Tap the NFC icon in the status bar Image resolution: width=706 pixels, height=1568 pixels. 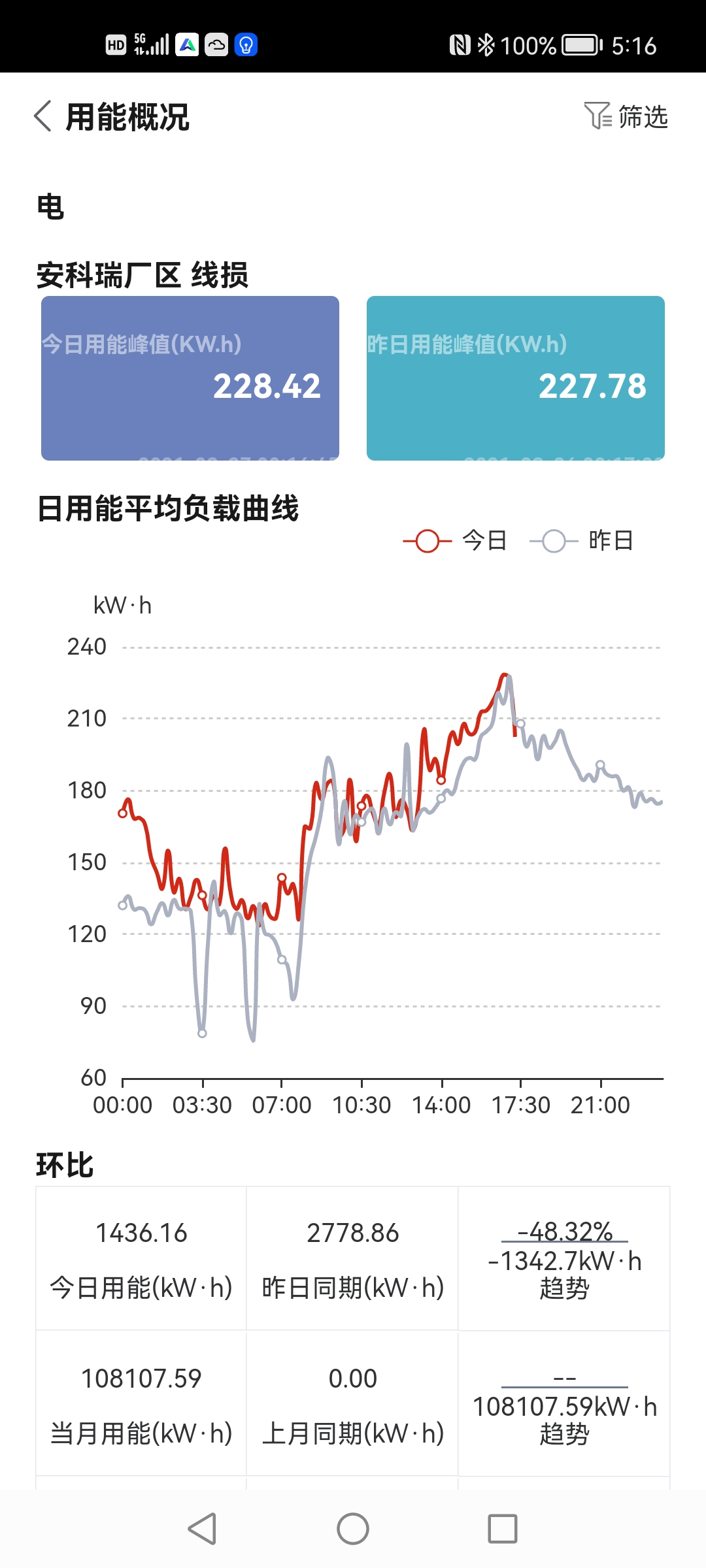pyautogui.click(x=462, y=46)
